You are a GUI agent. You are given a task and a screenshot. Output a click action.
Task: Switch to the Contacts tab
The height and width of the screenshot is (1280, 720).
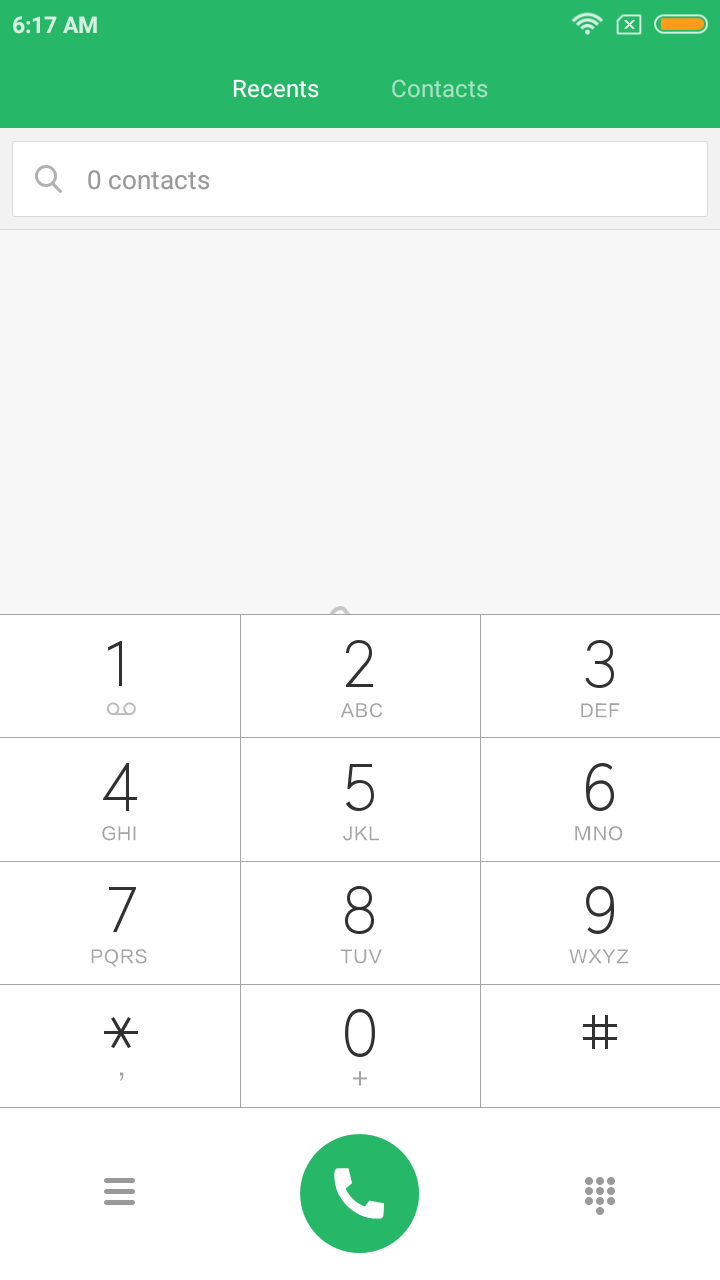click(x=439, y=89)
